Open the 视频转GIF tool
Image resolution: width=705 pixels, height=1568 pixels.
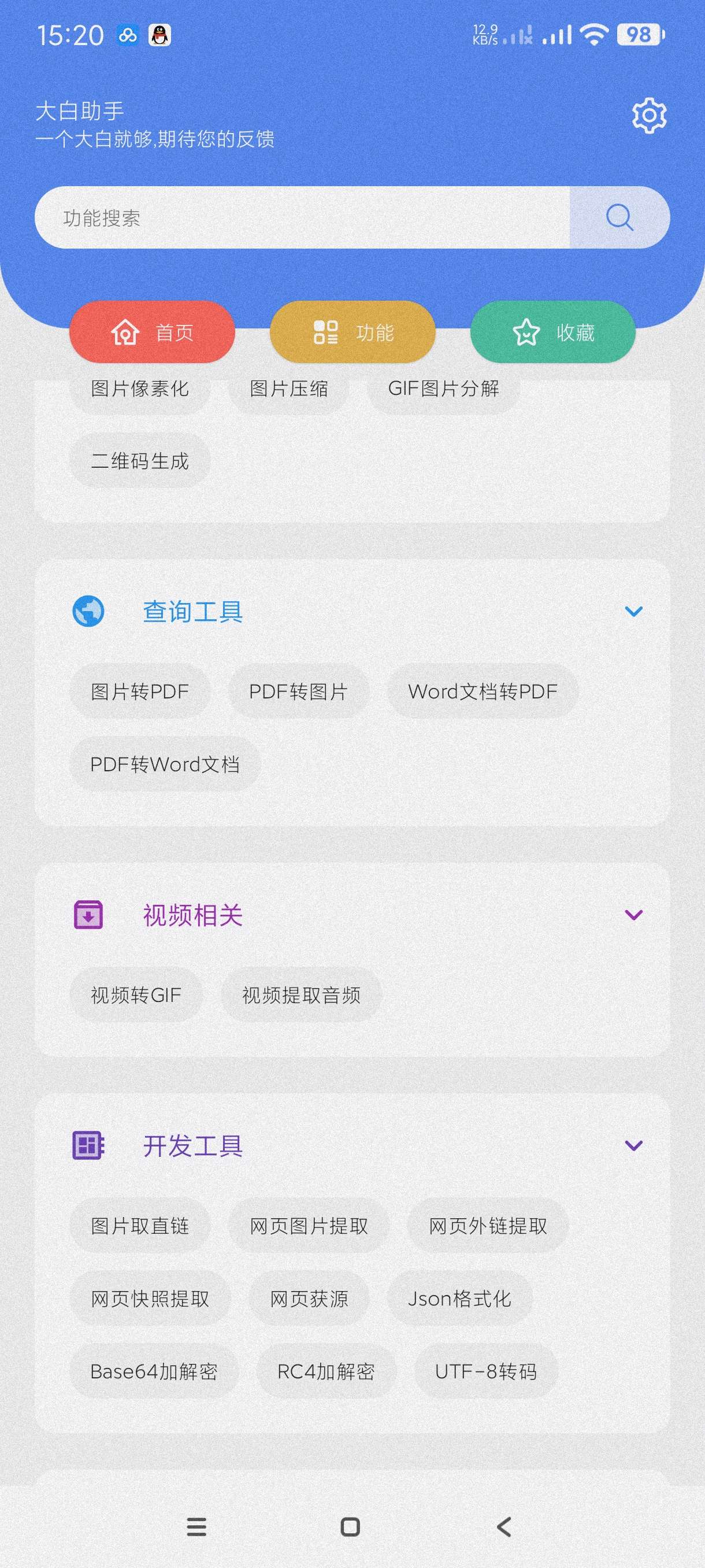click(136, 994)
